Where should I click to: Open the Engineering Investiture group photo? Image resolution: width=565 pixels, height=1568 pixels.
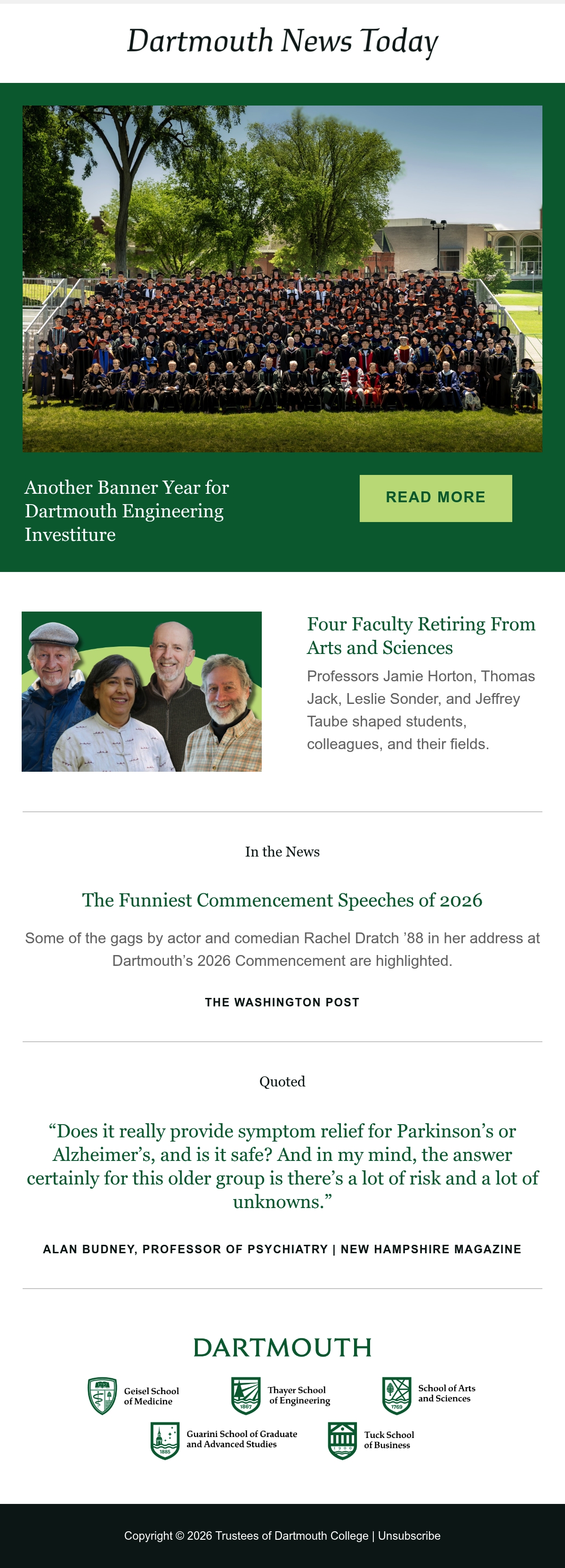(x=282, y=279)
